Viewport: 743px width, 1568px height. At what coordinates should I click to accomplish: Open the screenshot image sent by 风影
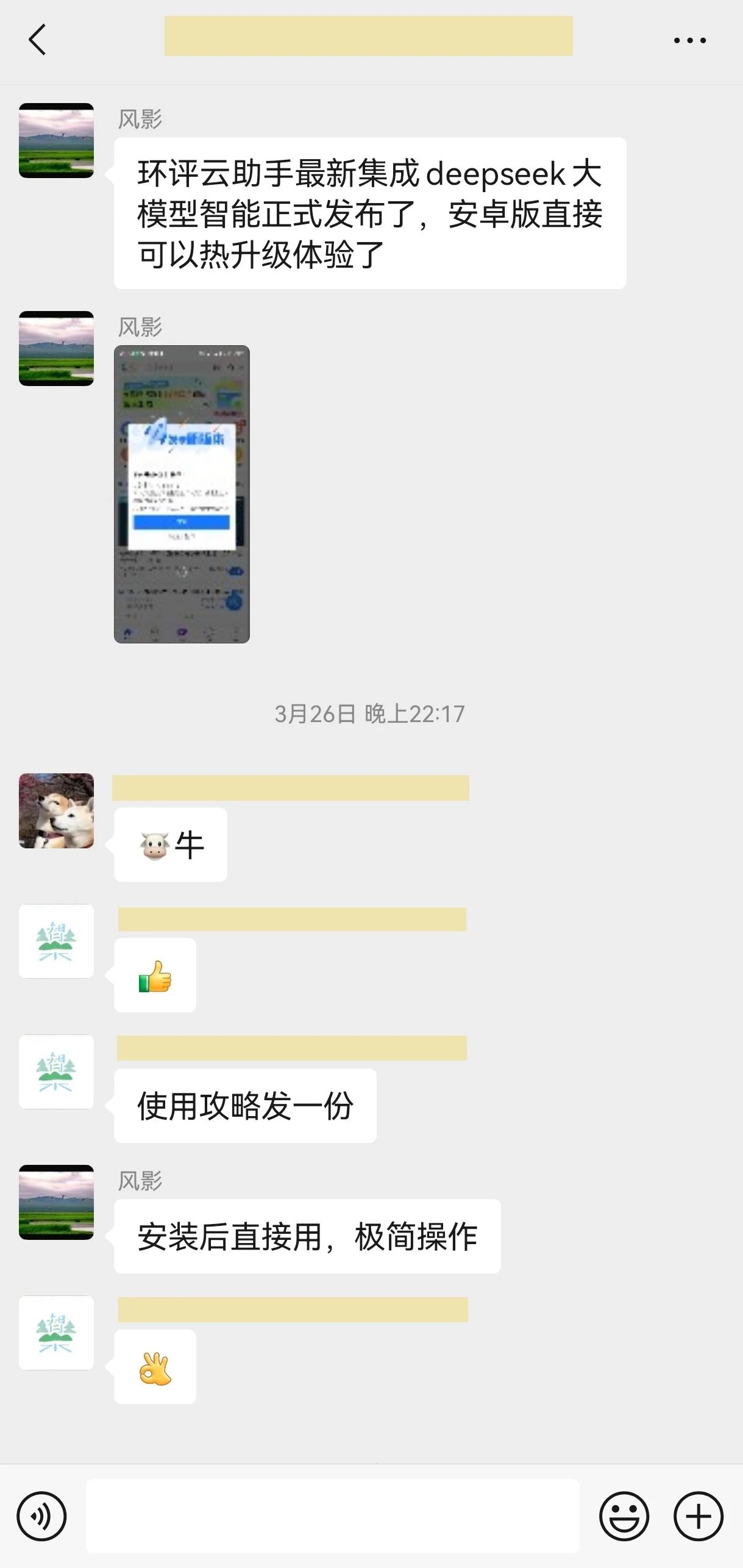(182, 494)
